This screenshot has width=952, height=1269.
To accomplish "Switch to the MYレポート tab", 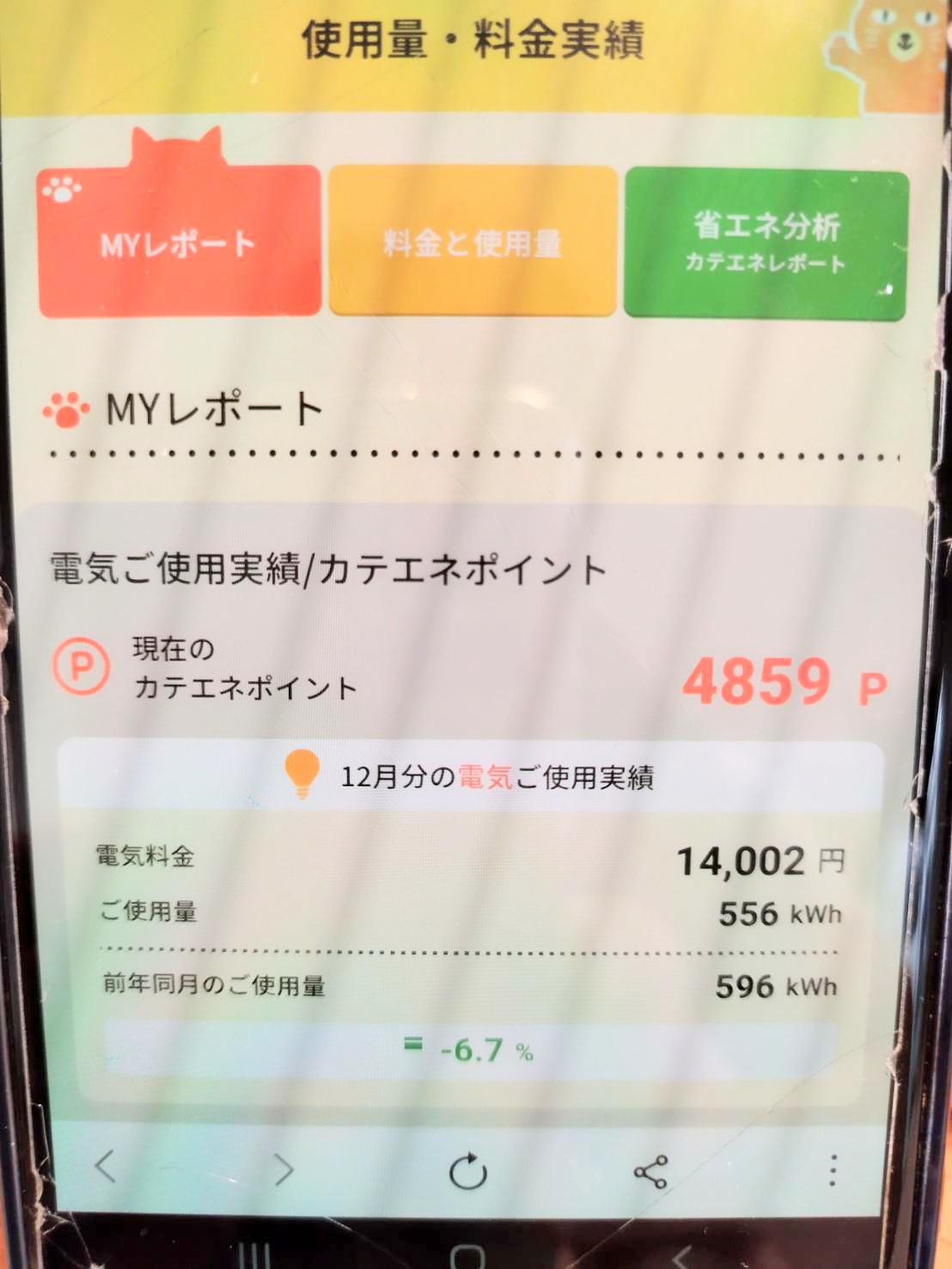I will (179, 242).
